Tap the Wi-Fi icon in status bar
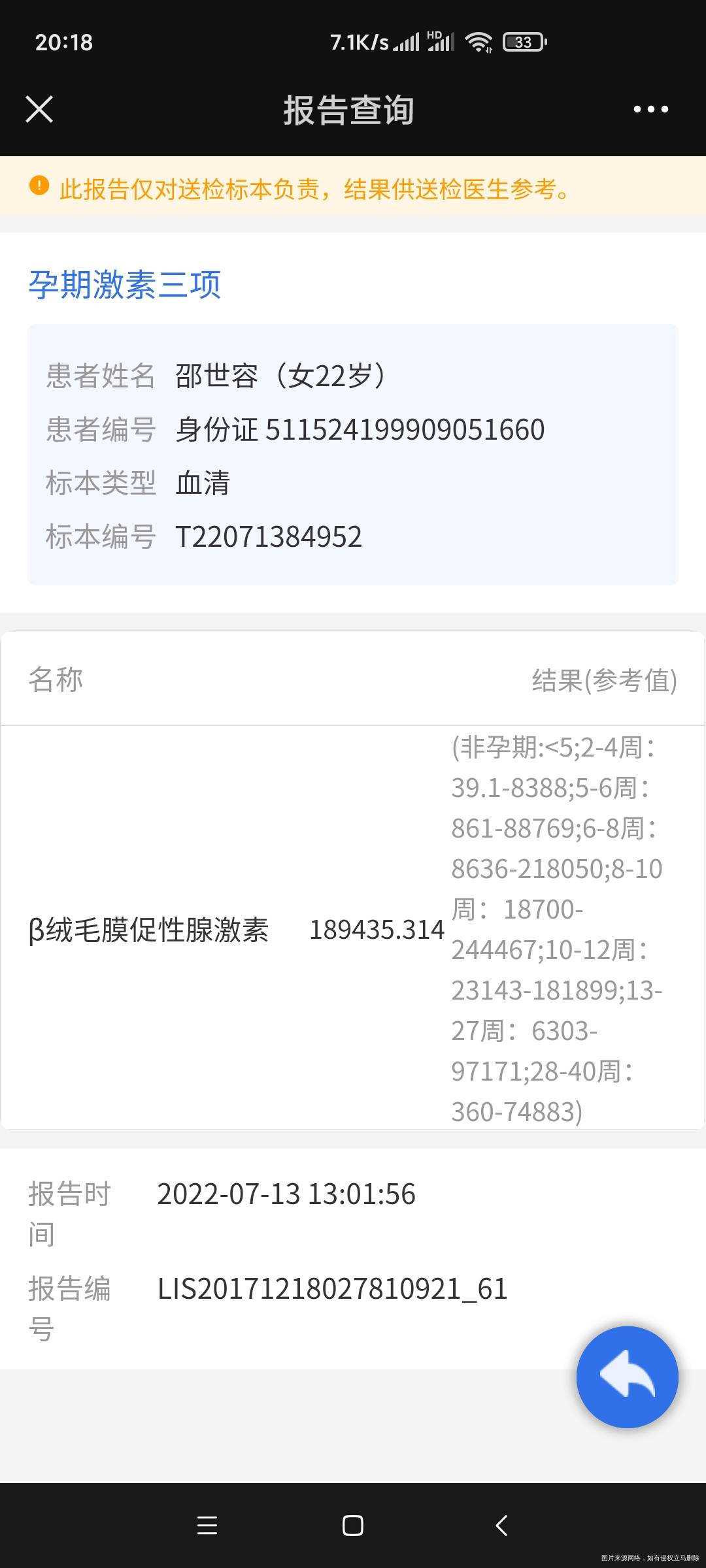The height and width of the screenshot is (1568, 706). click(x=480, y=41)
